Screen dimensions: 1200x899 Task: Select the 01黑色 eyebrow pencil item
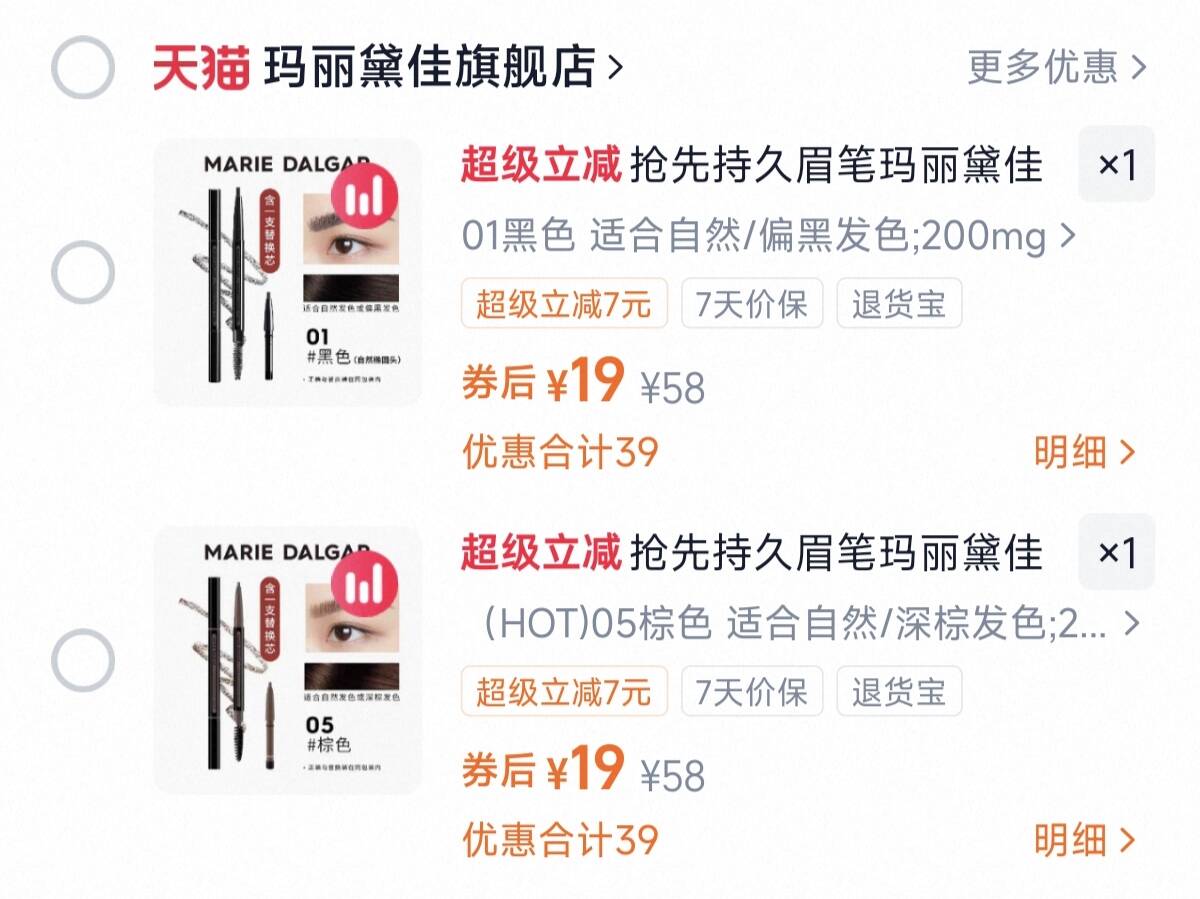point(82,272)
